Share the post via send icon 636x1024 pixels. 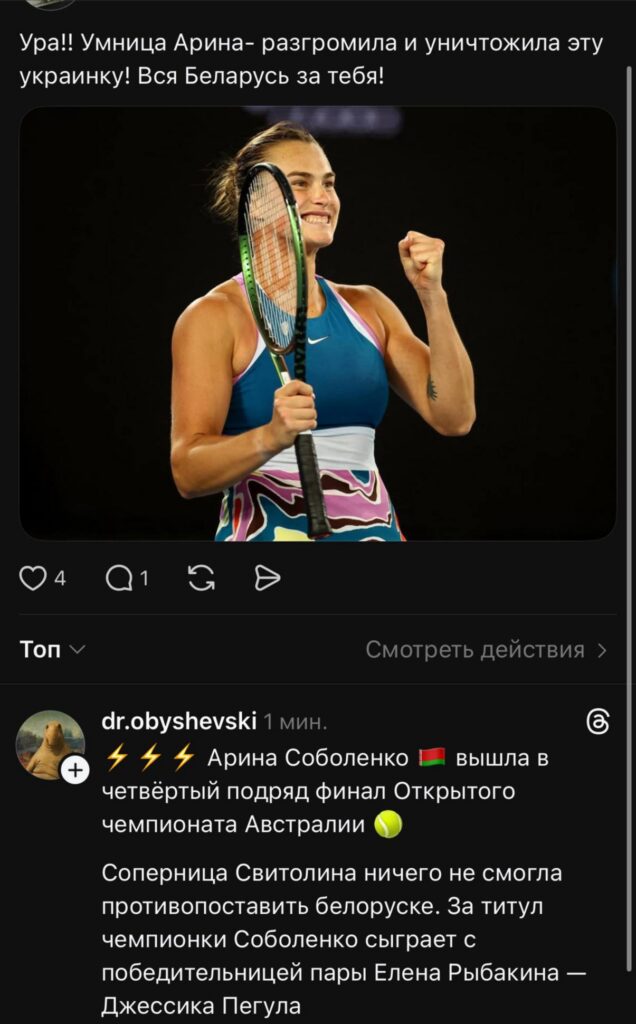point(267,578)
